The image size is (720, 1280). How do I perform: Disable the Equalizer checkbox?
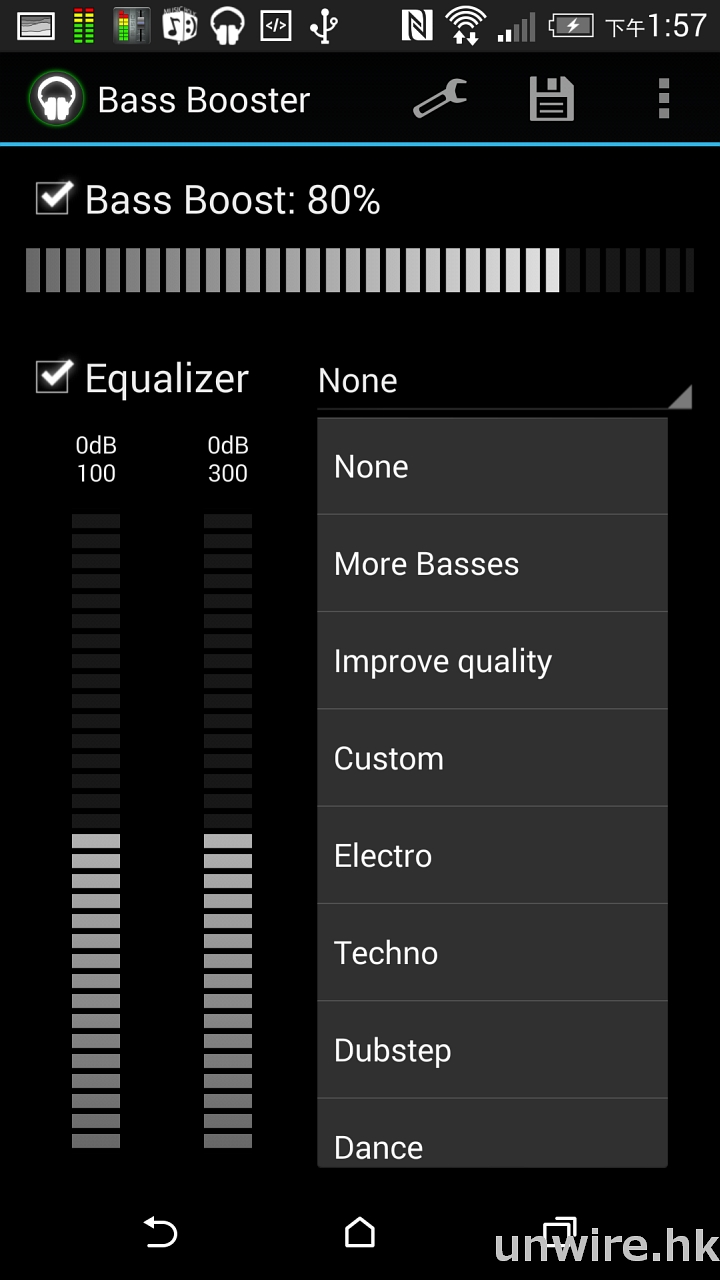coord(53,377)
